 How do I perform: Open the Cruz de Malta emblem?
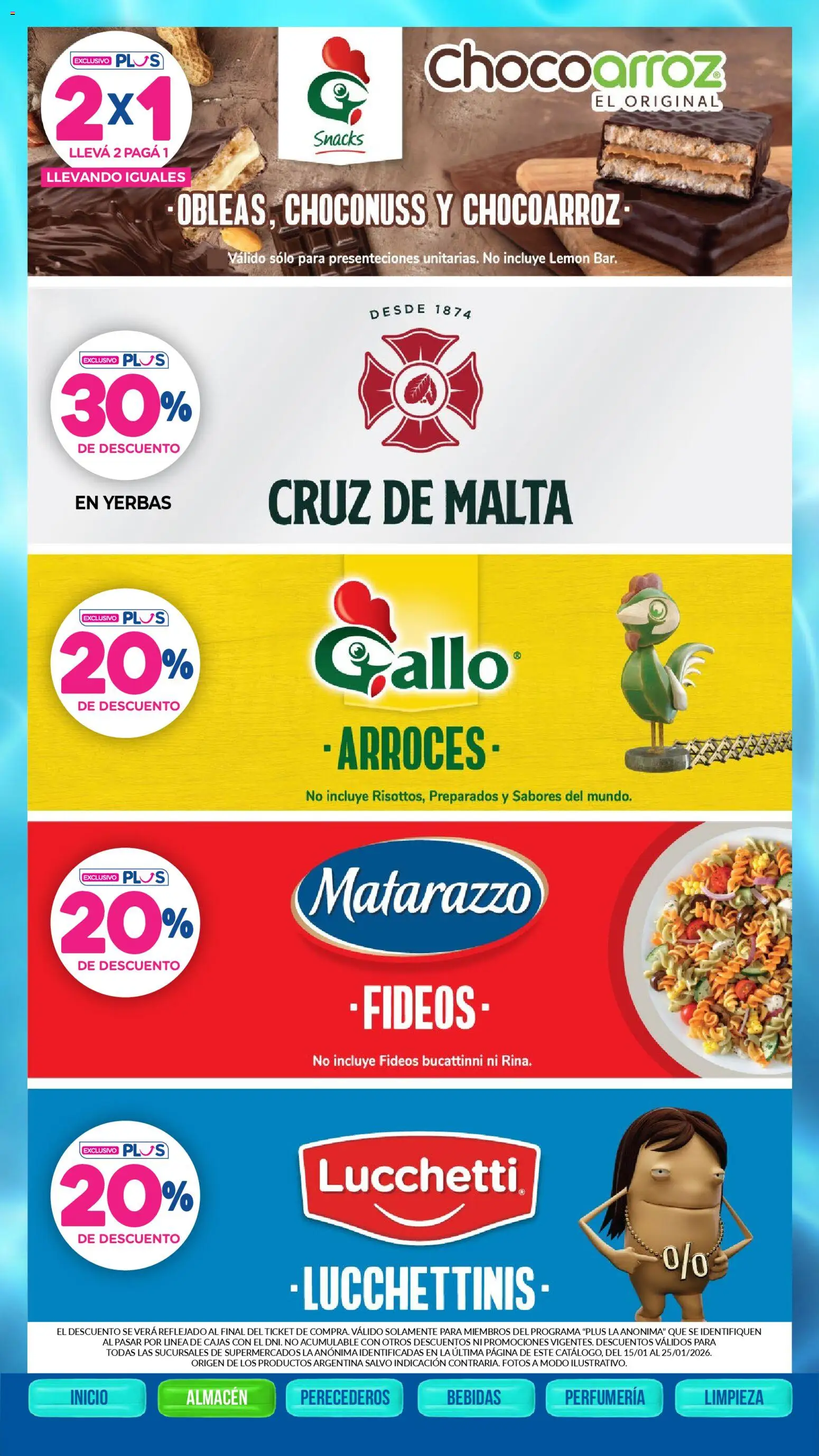point(420,392)
